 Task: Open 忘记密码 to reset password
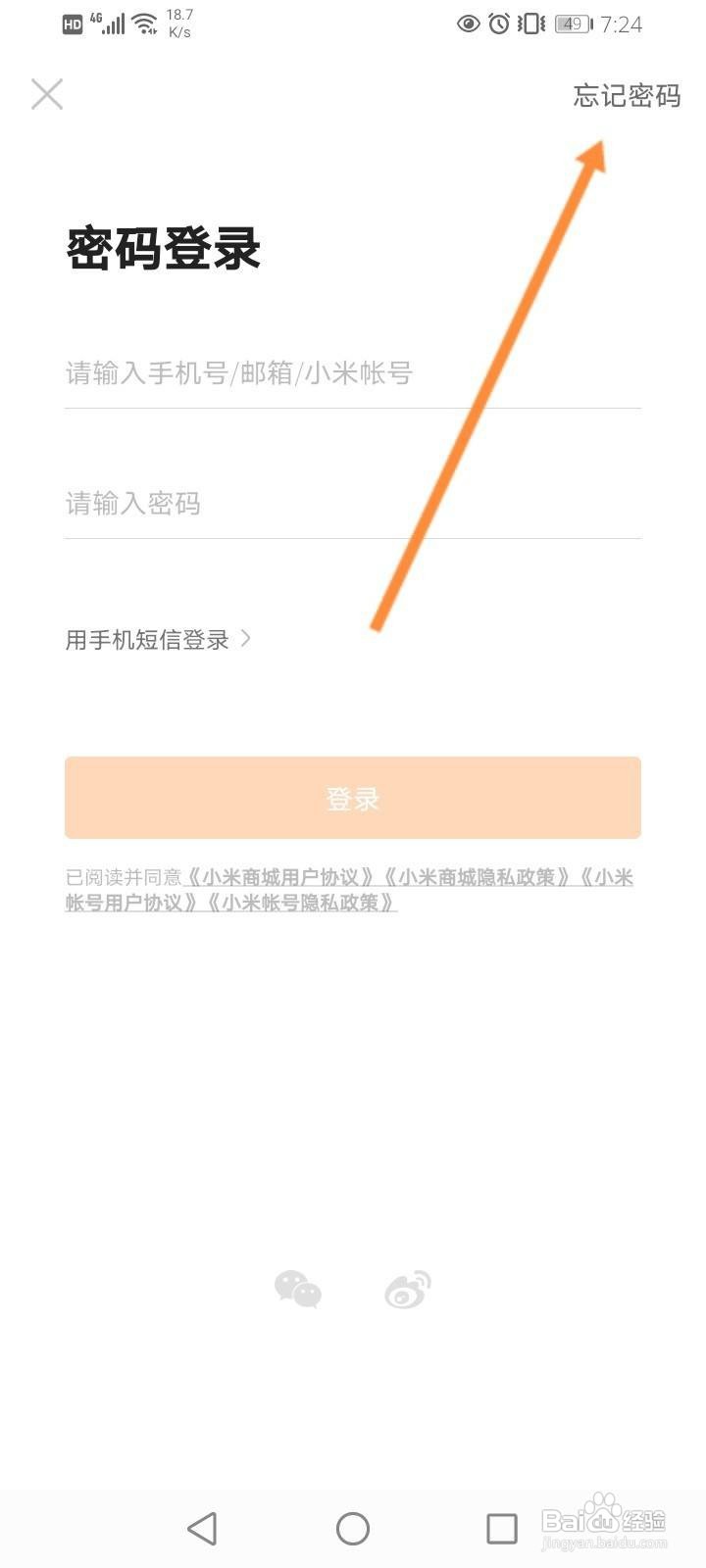(x=628, y=96)
